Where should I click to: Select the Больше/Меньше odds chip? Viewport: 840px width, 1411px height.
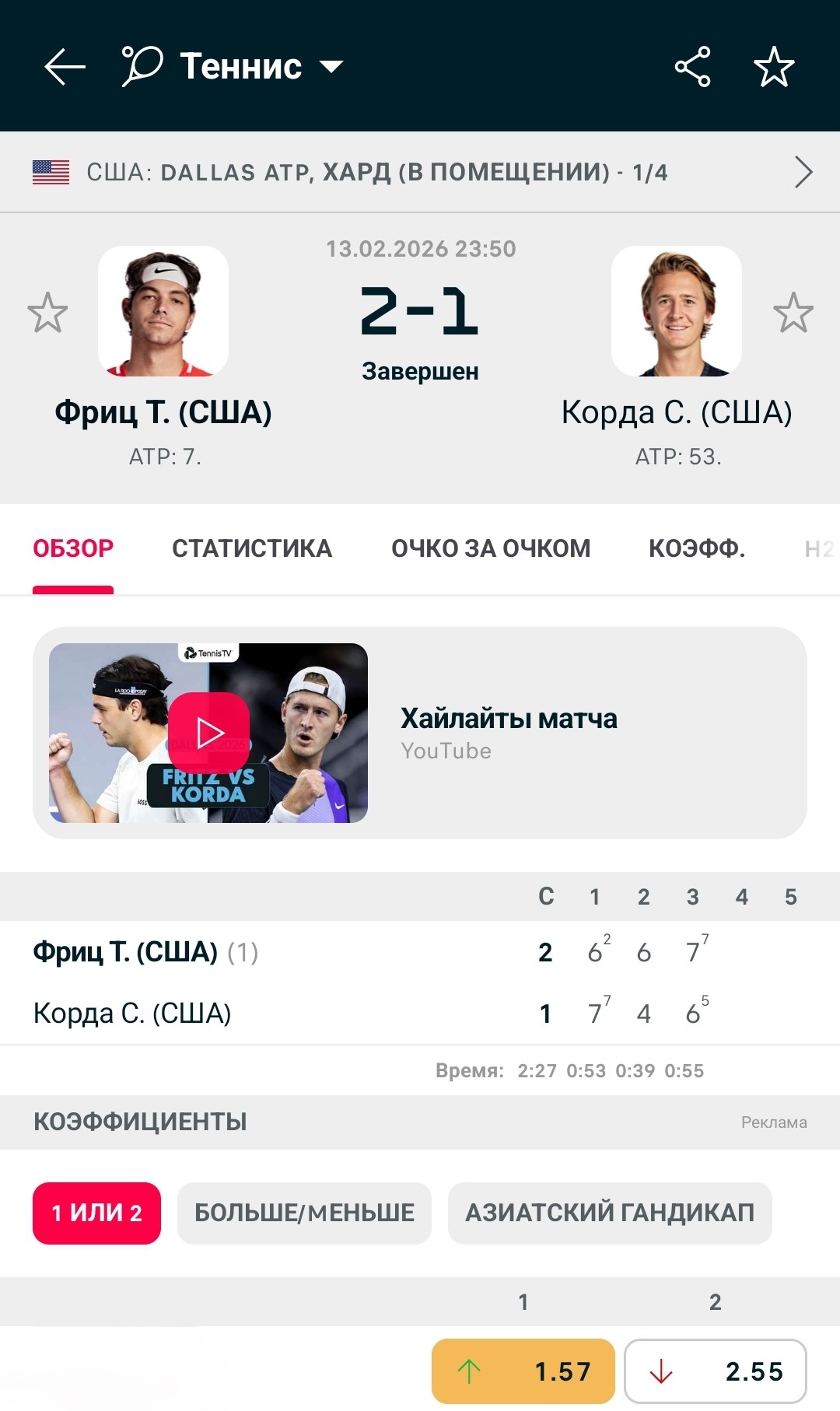pos(304,1213)
